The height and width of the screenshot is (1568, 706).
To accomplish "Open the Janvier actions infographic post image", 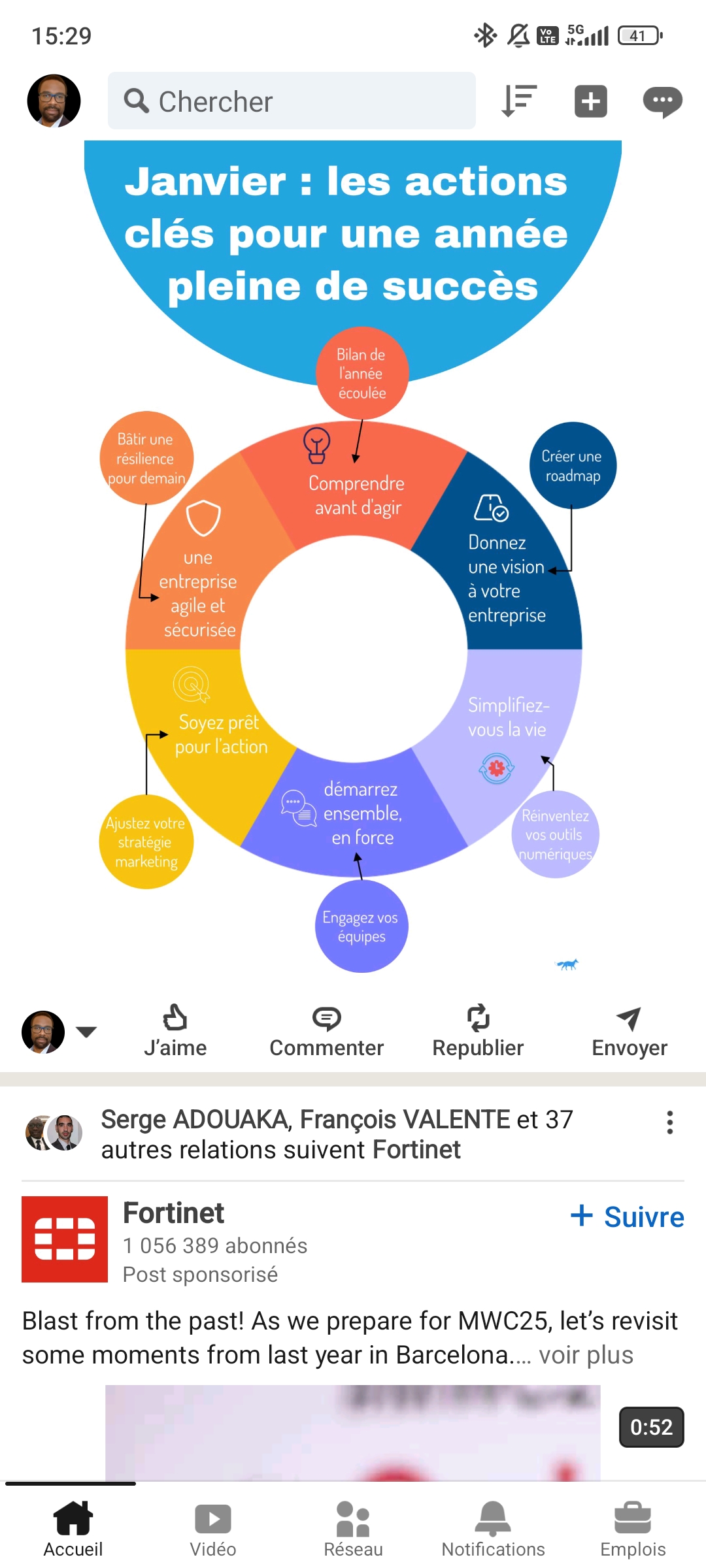I will [x=353, y=555].
